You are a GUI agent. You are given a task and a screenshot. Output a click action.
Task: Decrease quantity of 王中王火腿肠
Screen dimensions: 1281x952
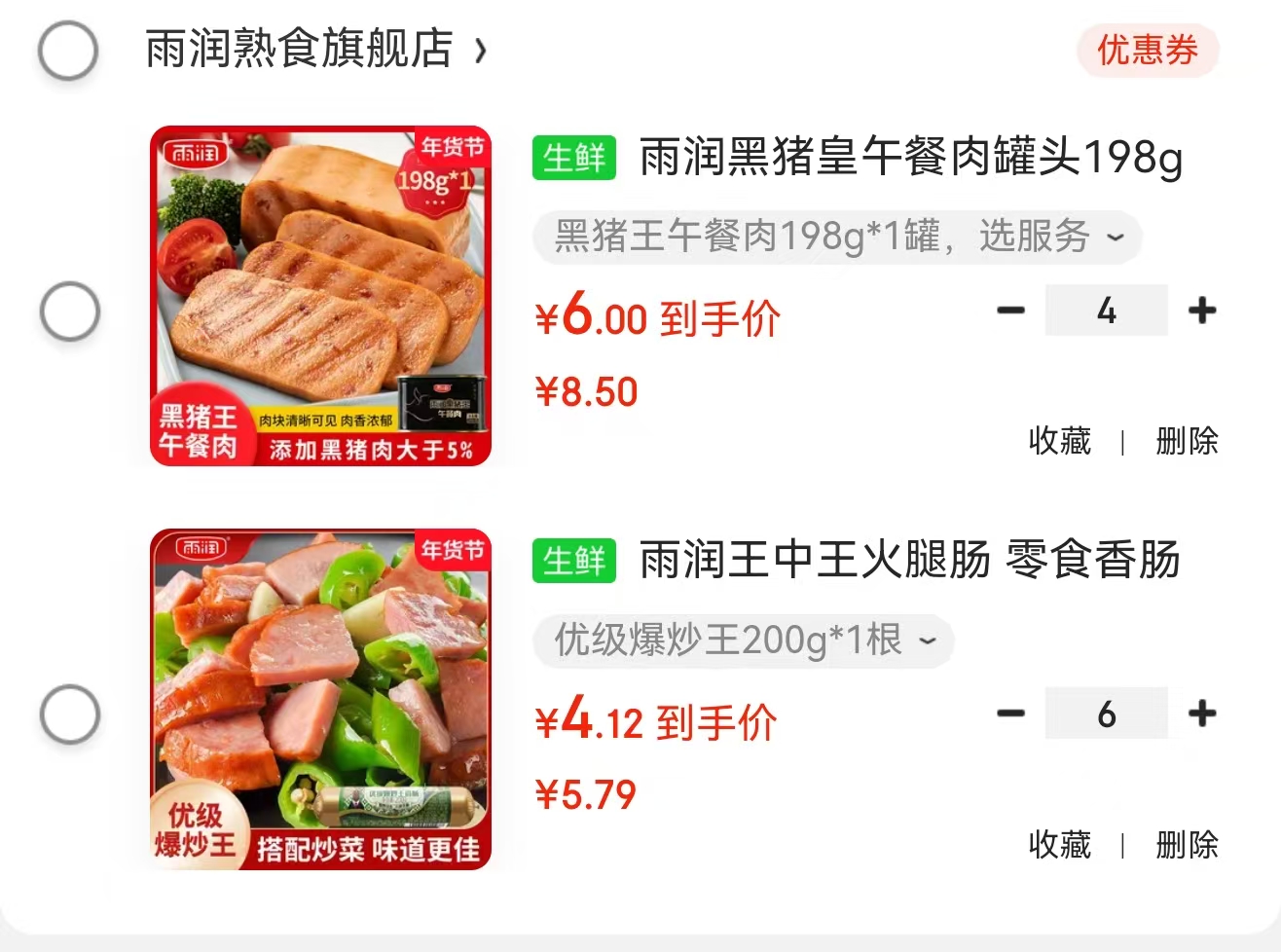pos(1011,714)
